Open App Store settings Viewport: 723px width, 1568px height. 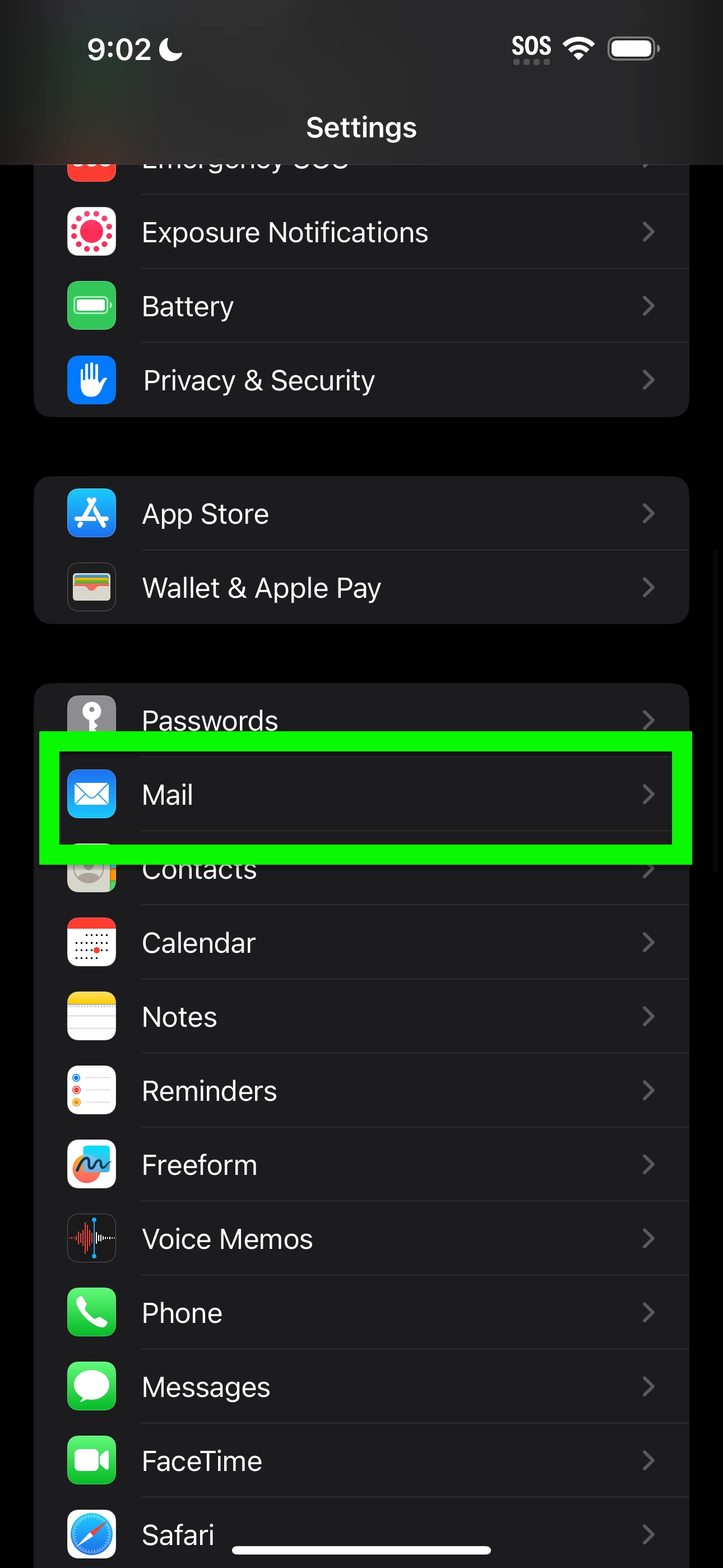pos(361,513)
